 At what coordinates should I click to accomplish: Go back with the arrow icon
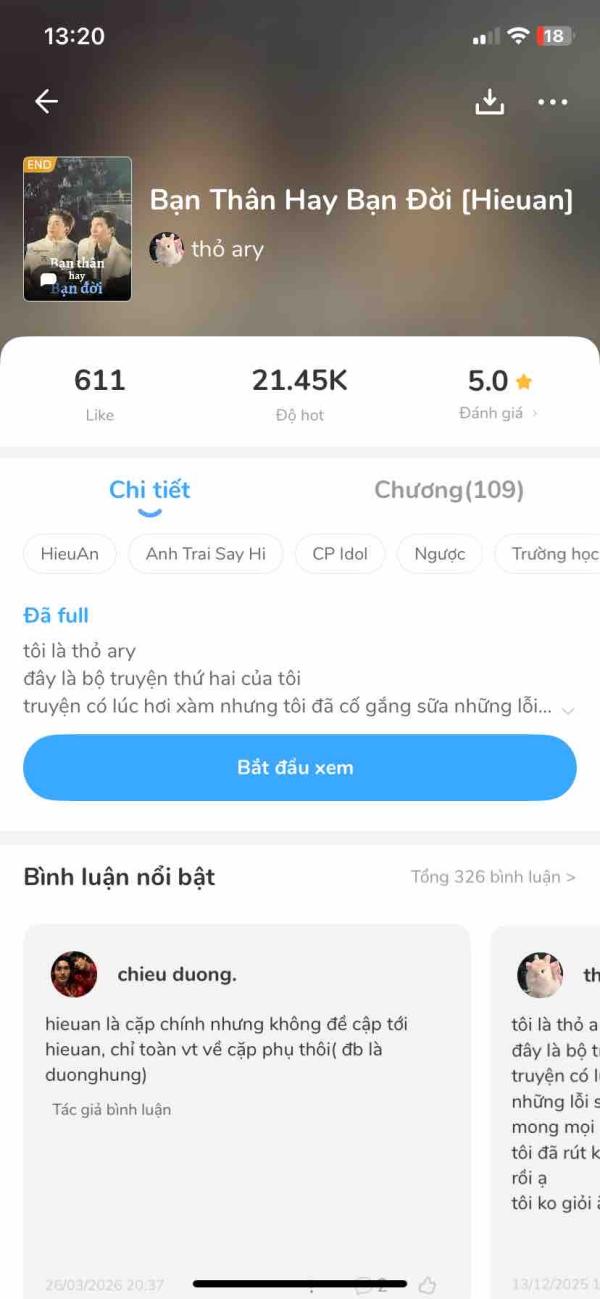(46, 101)
